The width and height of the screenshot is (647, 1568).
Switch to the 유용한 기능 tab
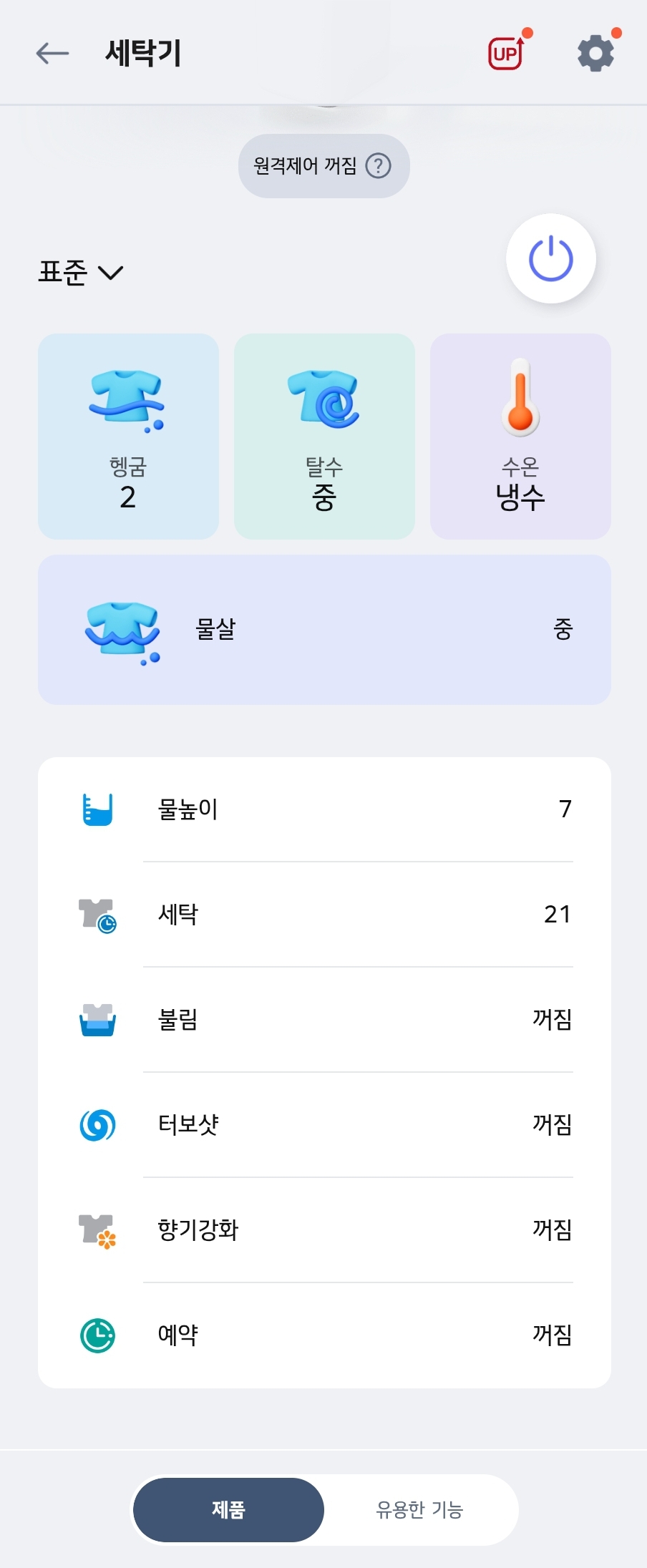tap(420, 1509)
